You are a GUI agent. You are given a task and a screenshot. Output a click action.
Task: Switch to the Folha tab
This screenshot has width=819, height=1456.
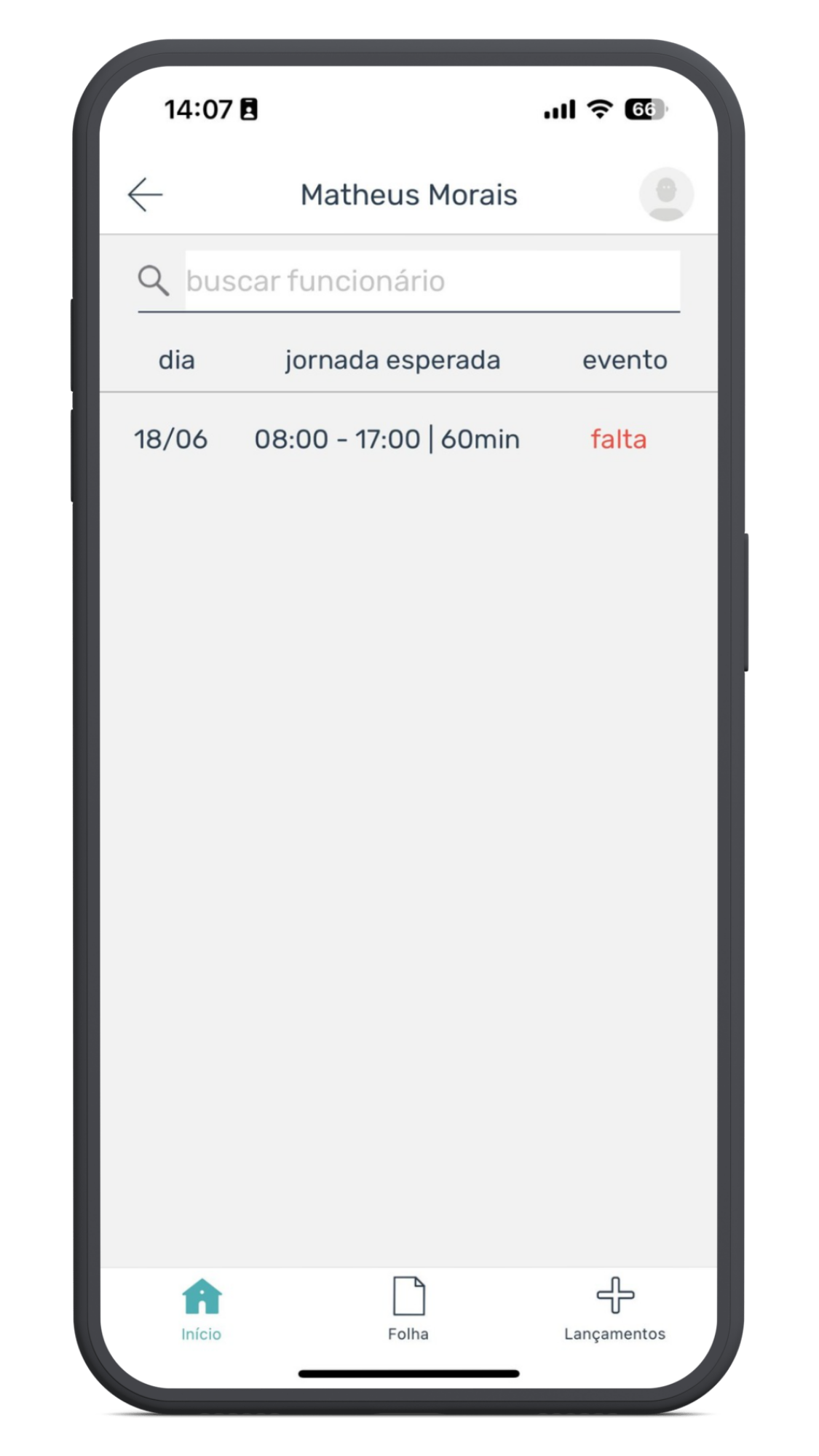click(x=408, y=1310)
